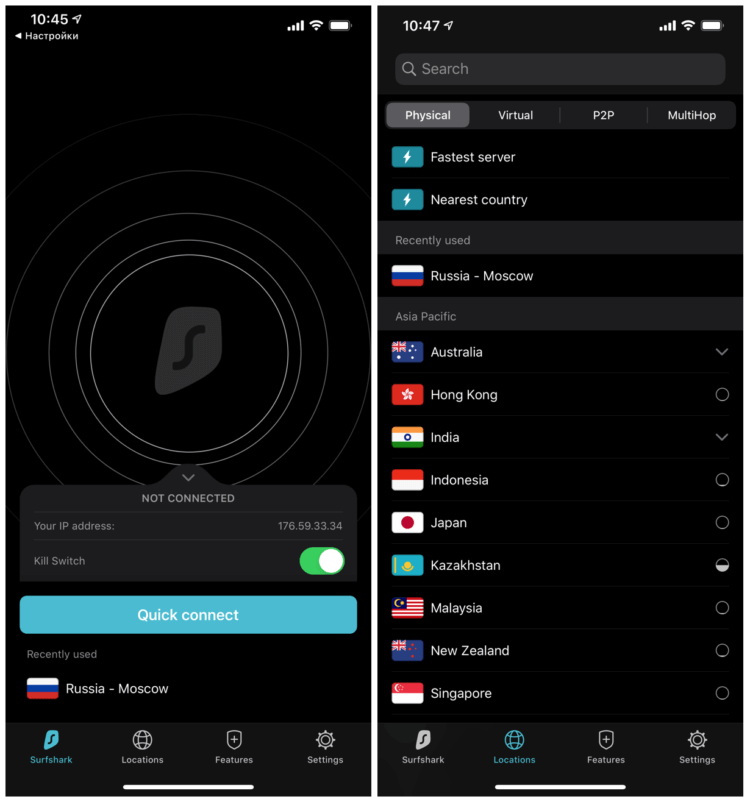Connect to the Fastest server

click(473, 157)
